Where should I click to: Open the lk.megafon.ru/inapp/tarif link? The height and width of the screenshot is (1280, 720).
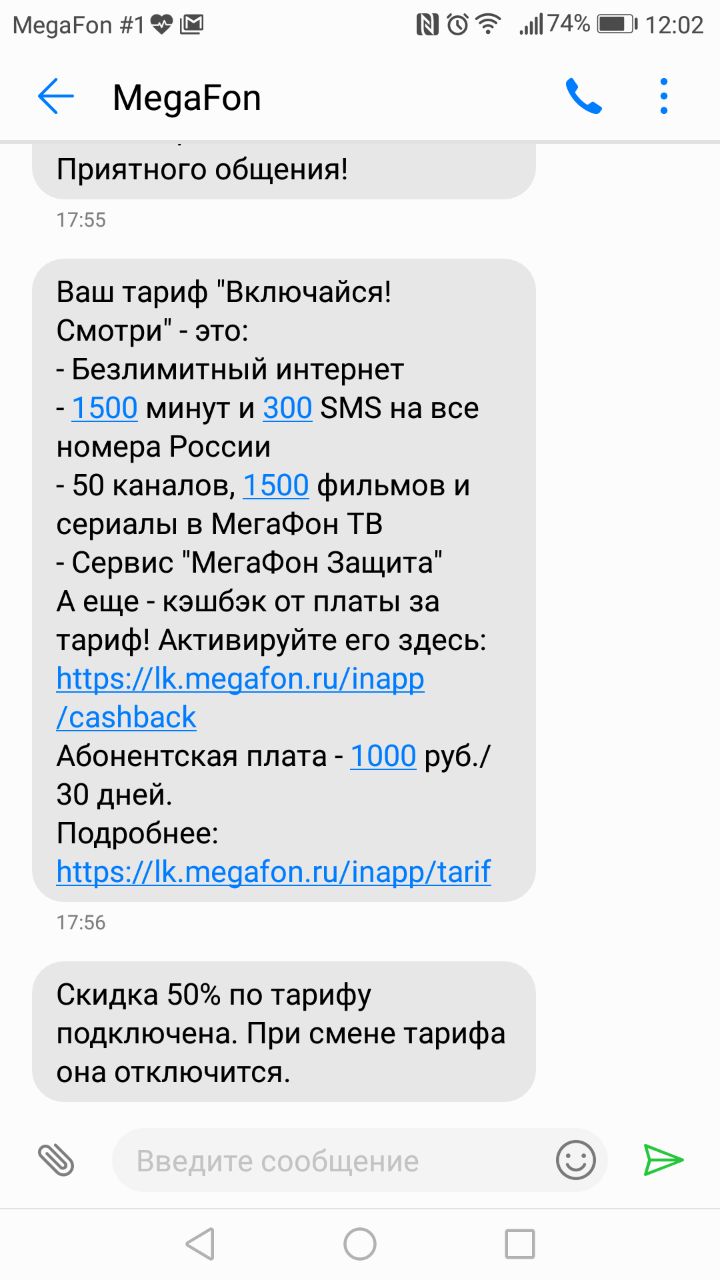tap(273, 872)
